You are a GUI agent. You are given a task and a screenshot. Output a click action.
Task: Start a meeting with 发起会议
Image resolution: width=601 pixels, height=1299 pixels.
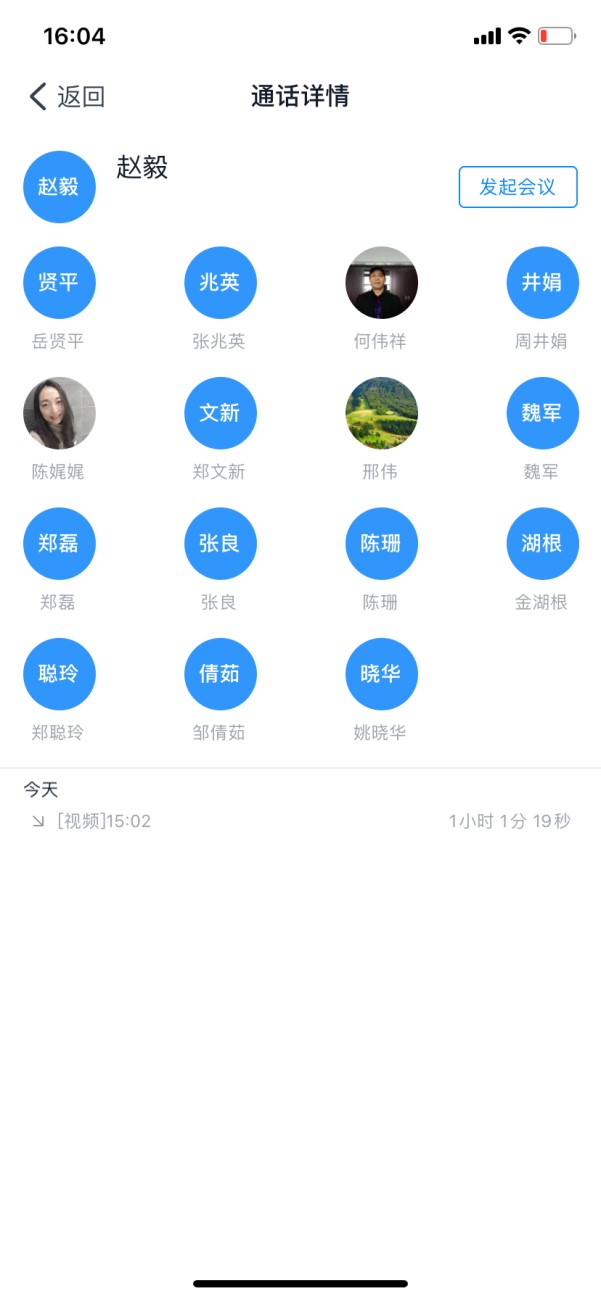click(518, 187)
